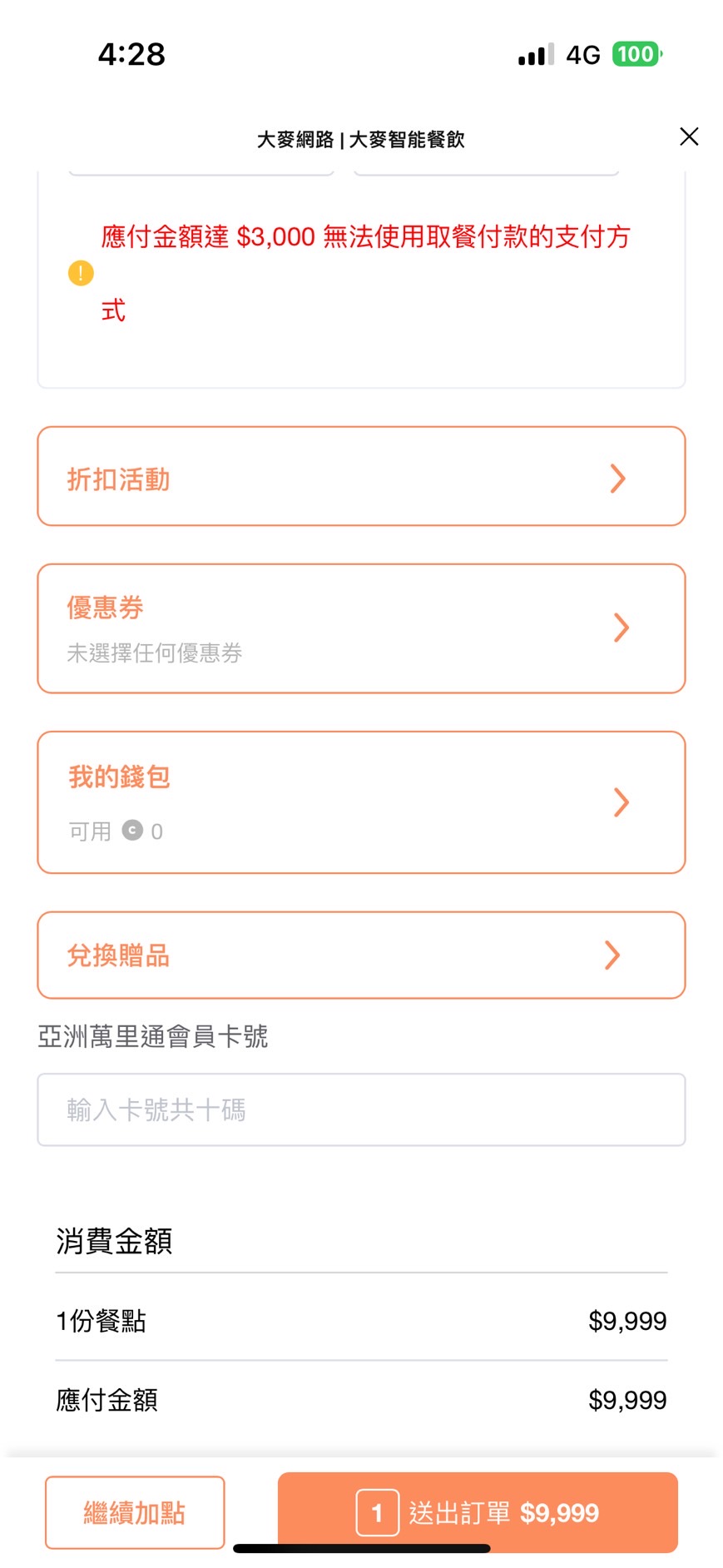Tap 繼續加點 to add more items
This screenshot has height=1568, width=723.
click(135, 1511)
